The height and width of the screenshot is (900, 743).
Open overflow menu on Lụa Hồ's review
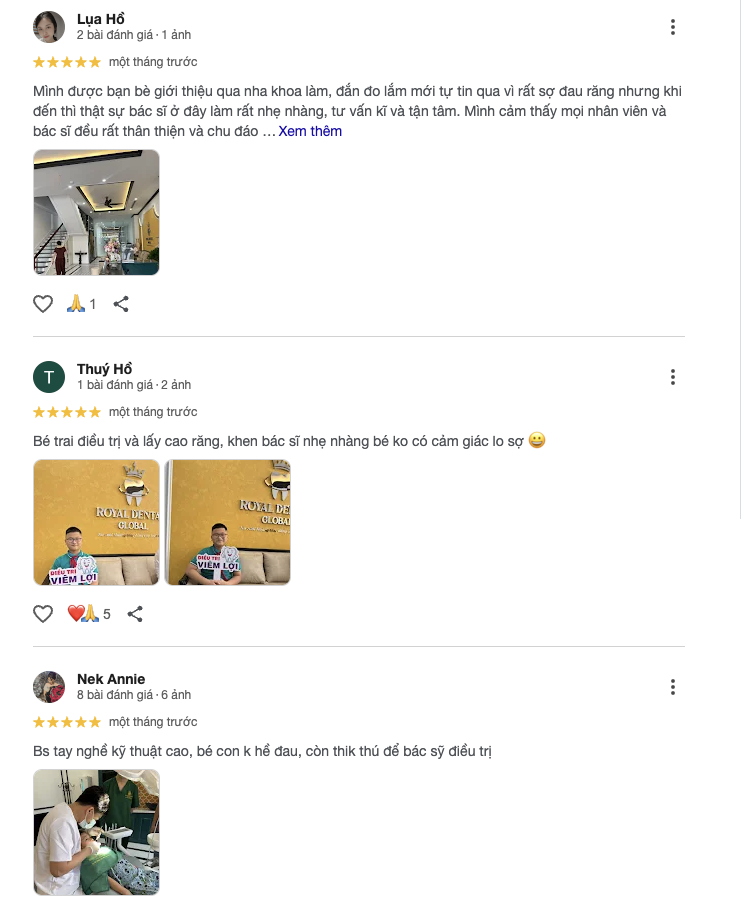[673, 27]
